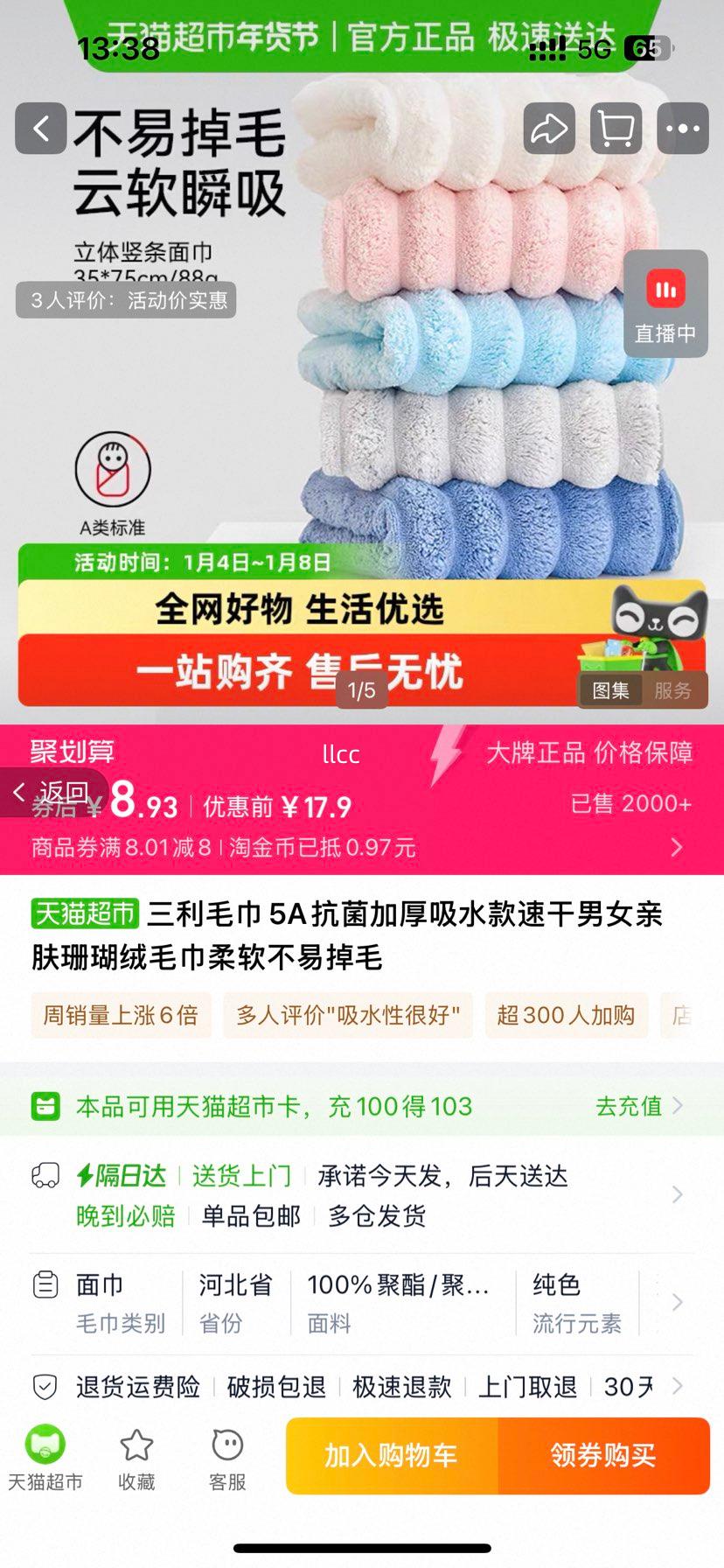Viewport: 724px width, 1568px height.
Task: Tap the 领券购买 orange button
Action: pos(605,1455)
